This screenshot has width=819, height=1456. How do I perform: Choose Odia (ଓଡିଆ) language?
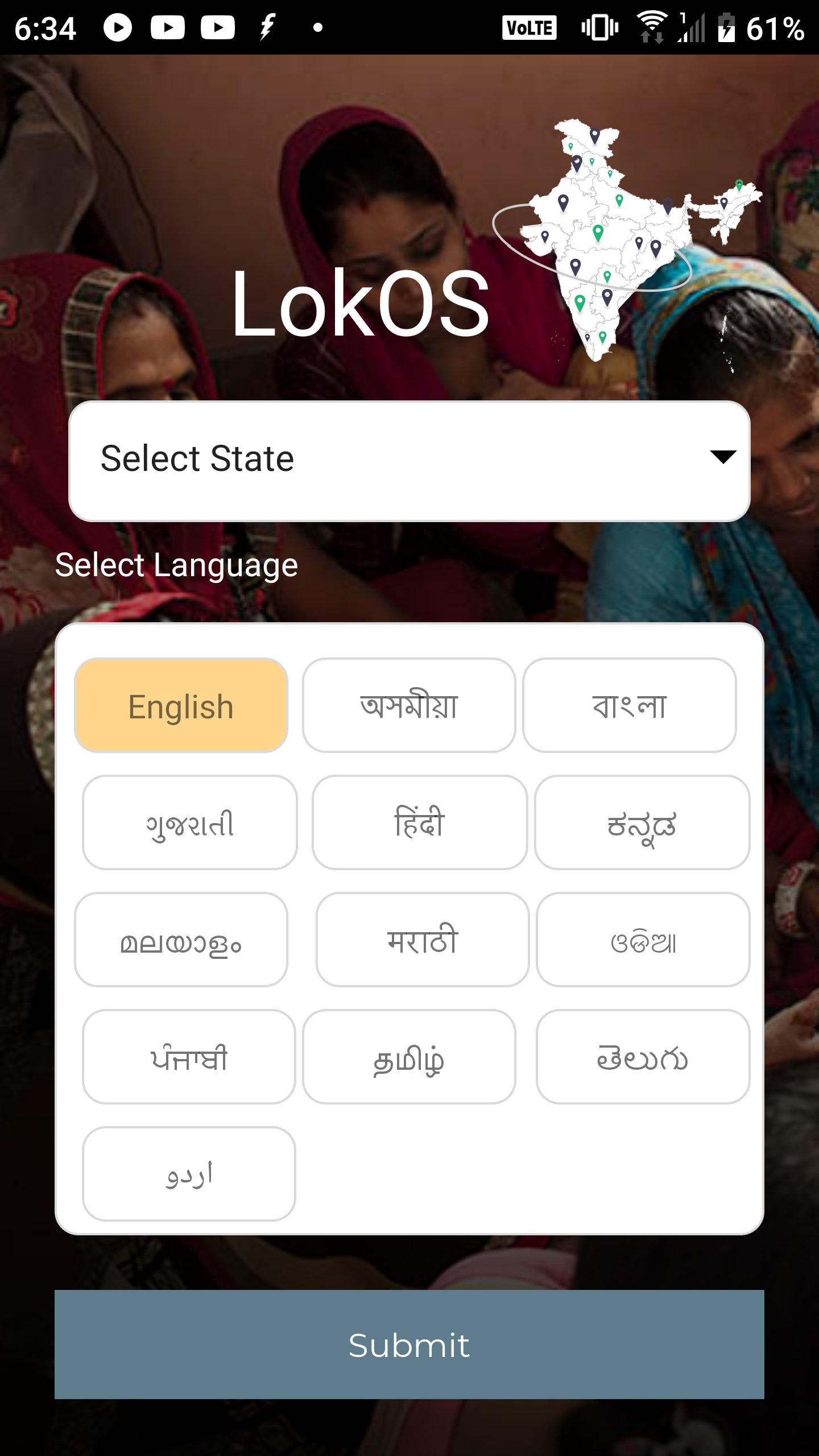[643, 940]
